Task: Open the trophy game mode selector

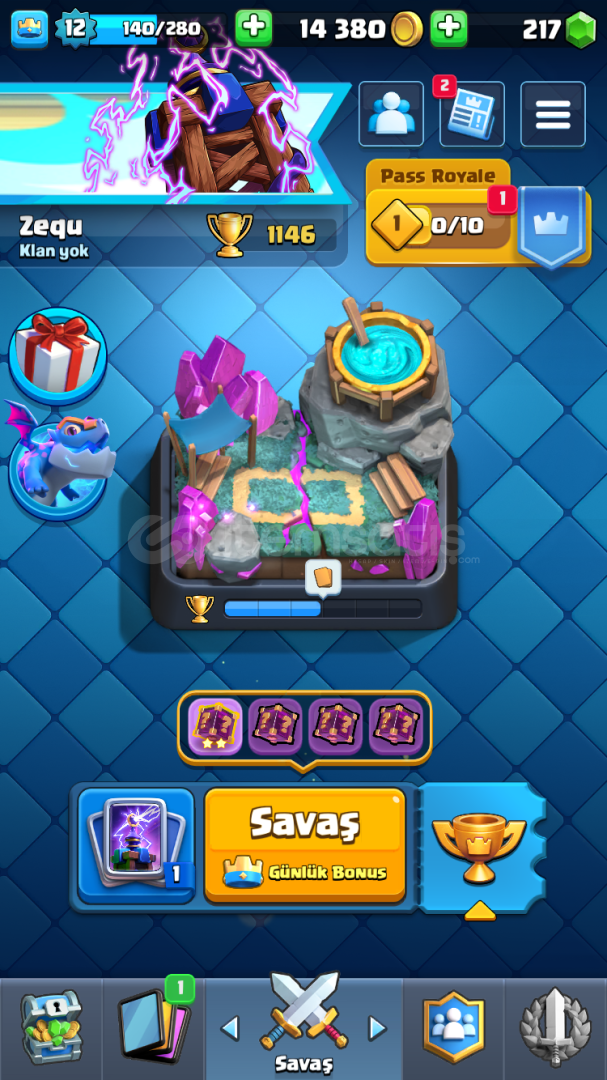Action: click(x=480, y=847)
